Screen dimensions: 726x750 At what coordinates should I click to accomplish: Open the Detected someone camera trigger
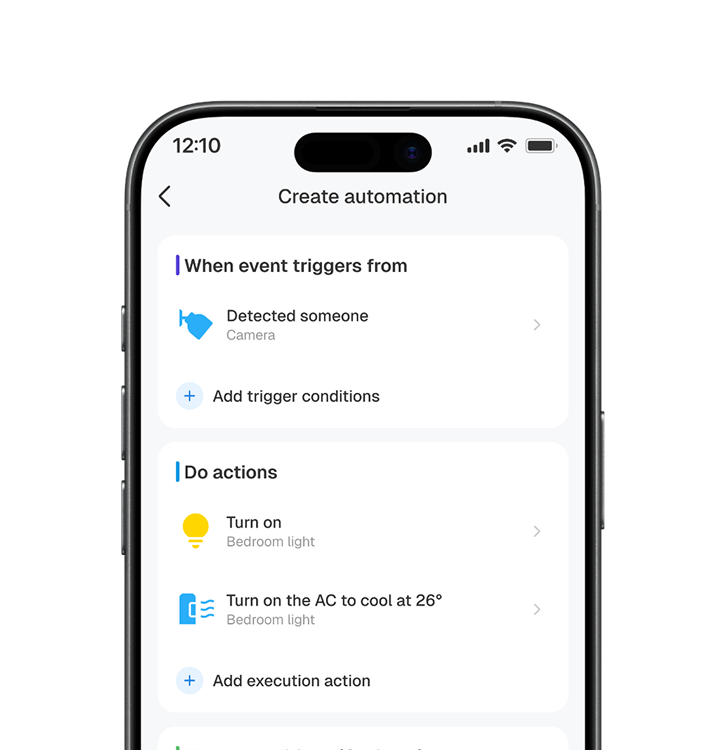coord(362,325)
